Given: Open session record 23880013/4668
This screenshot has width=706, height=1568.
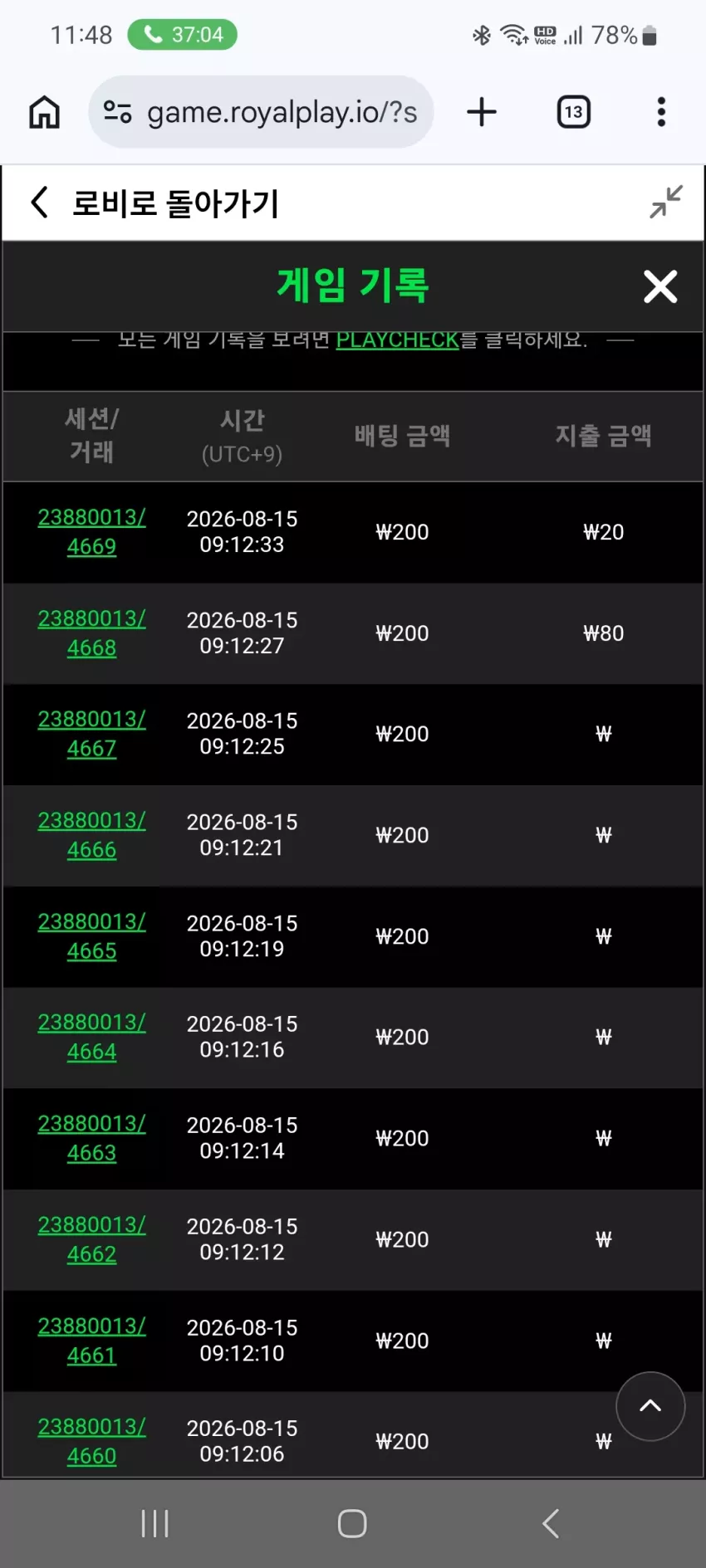Looking at the screenshot, I should (91, 633).
